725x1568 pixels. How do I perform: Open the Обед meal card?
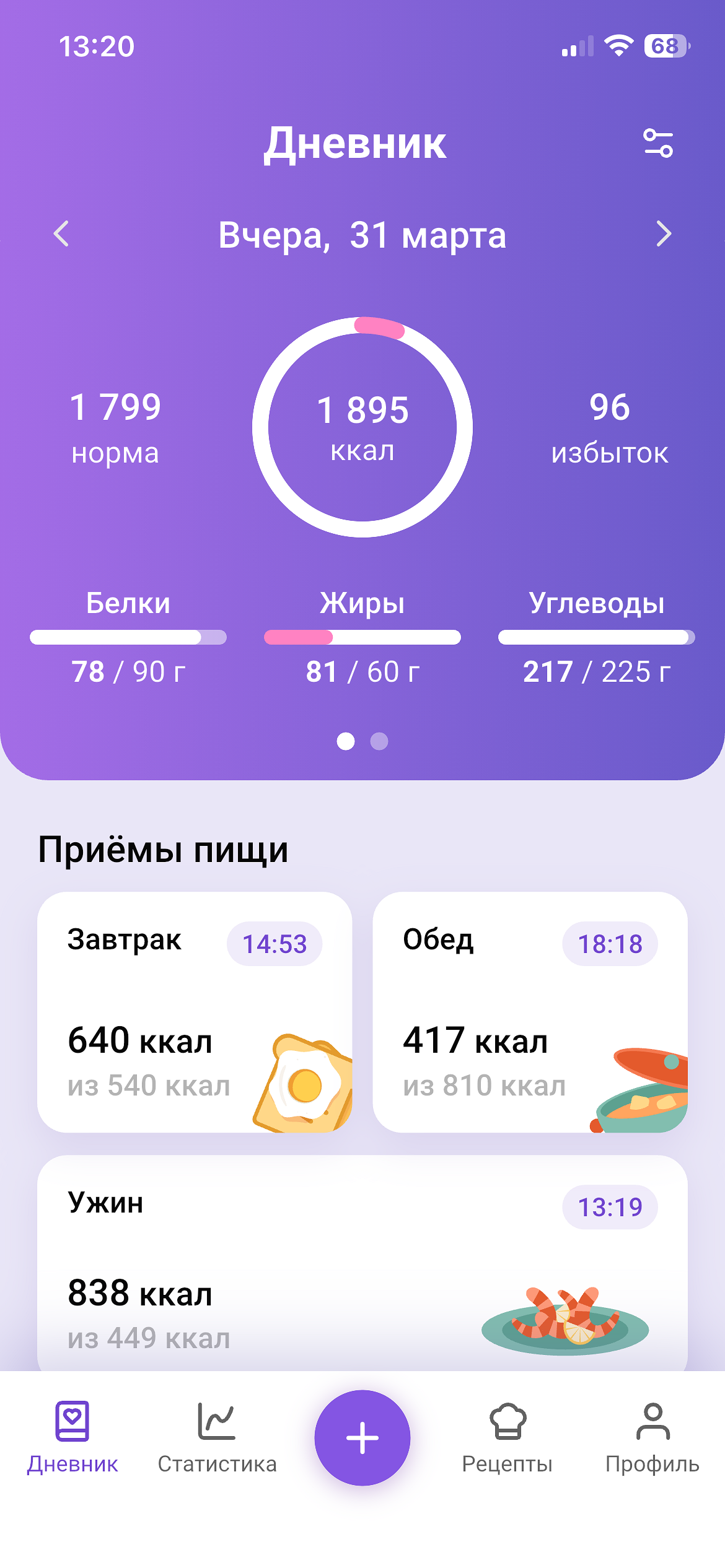(x=530, y=1012)
